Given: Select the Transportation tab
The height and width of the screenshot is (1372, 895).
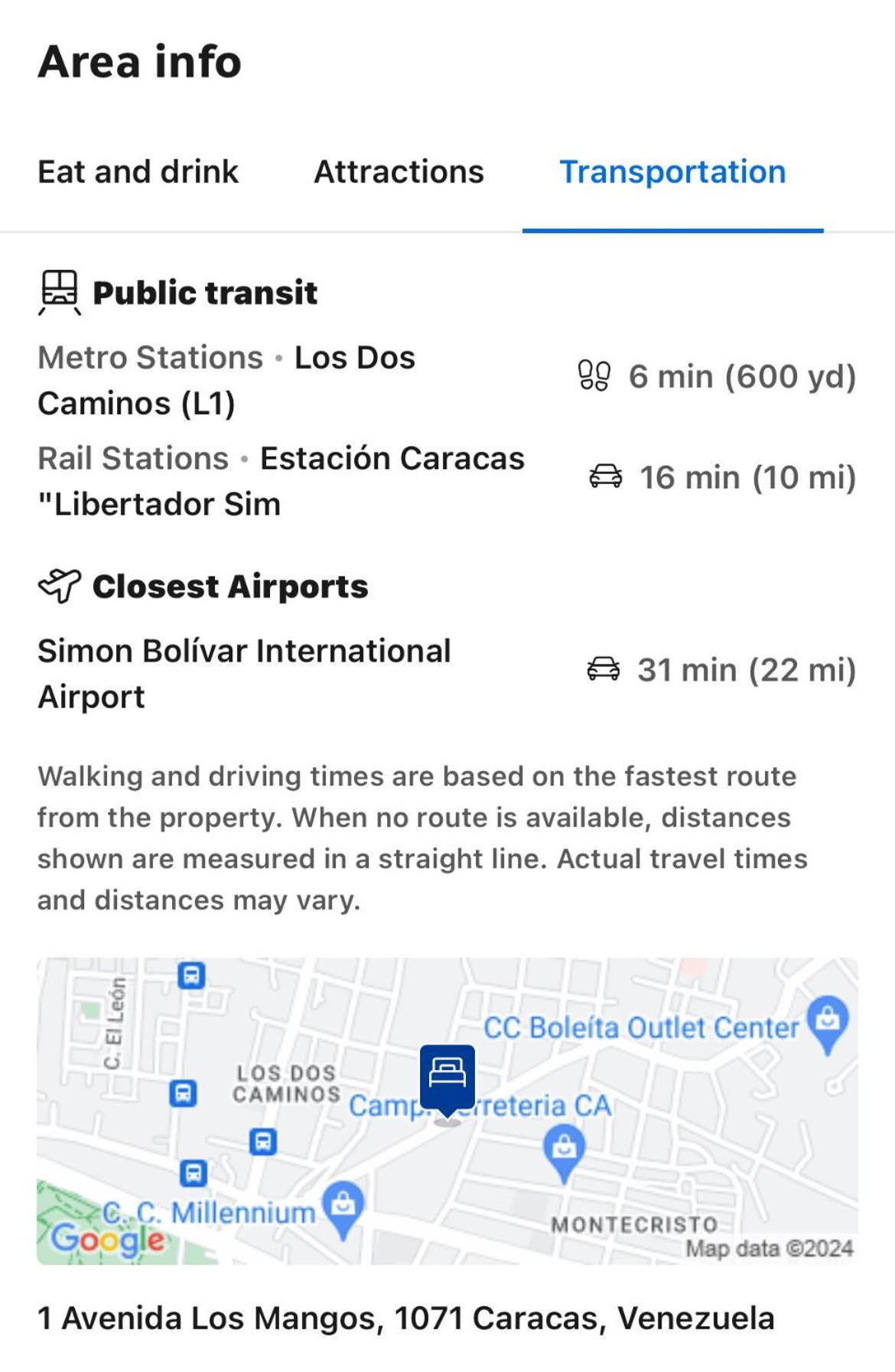Looking at the screenshot, I should 672,172.
